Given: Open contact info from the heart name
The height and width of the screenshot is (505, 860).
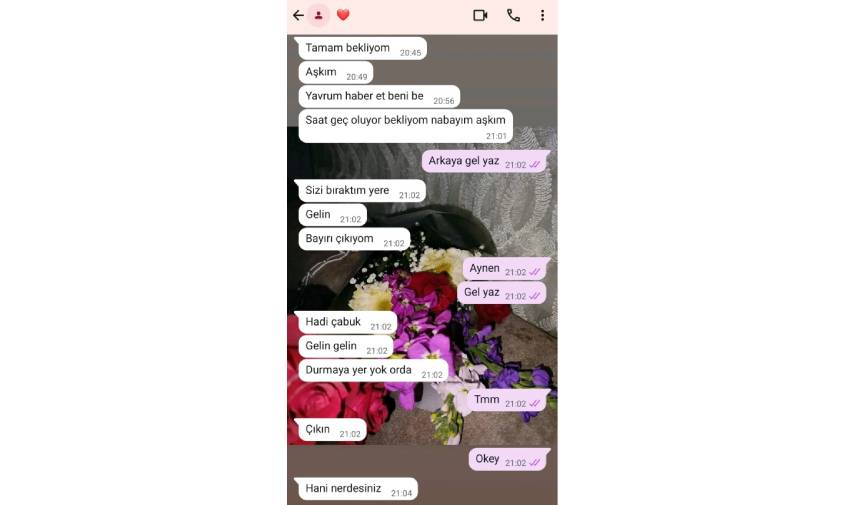Looking at the screenshot, I should (x=343, y=15).
